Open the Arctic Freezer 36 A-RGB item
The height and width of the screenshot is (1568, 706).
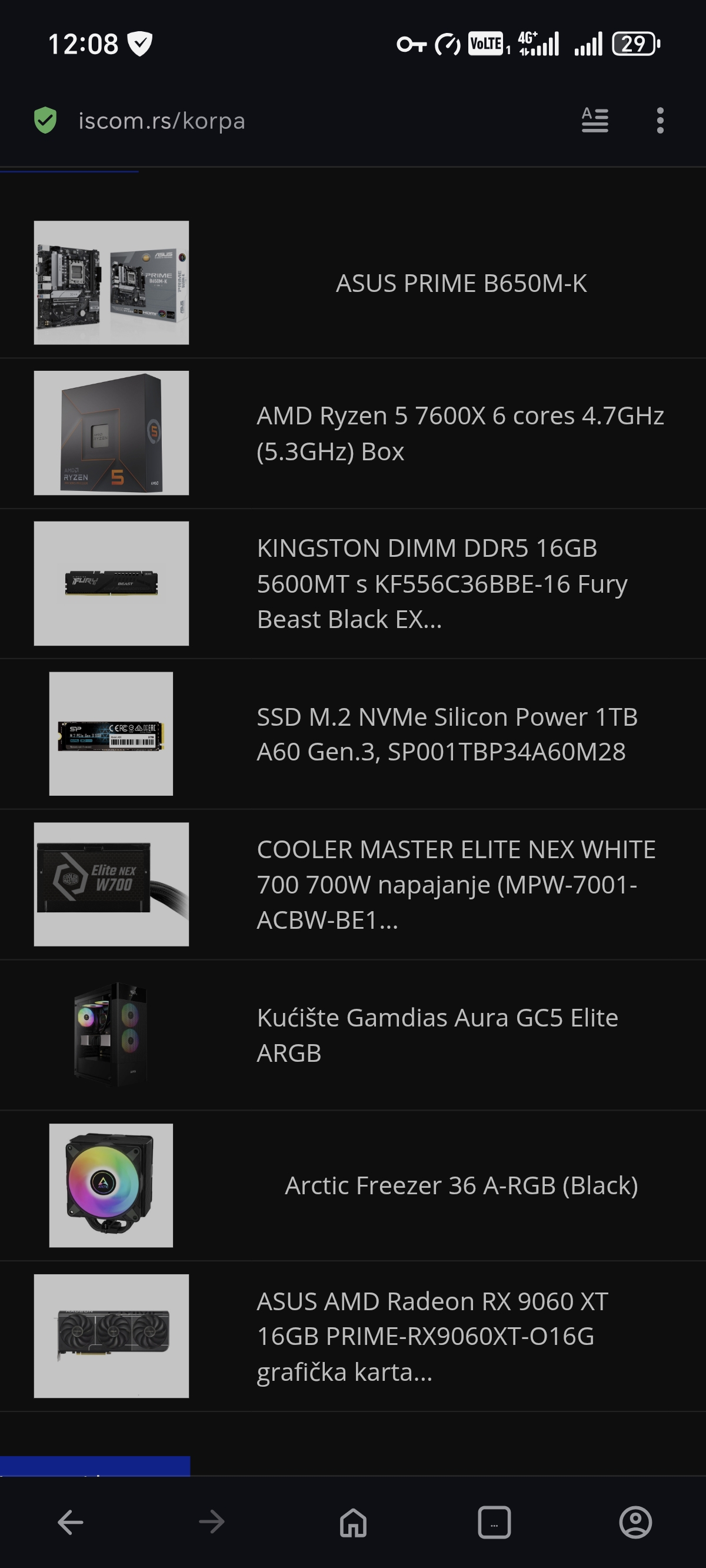tap(461, 1185)
